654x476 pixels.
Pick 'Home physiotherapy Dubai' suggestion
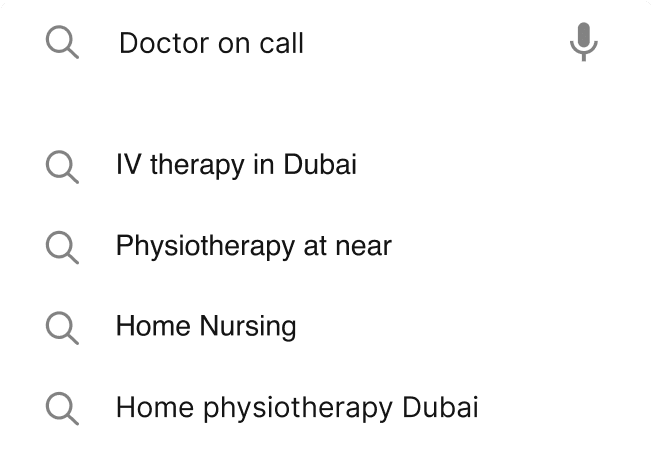coord(297,407)
